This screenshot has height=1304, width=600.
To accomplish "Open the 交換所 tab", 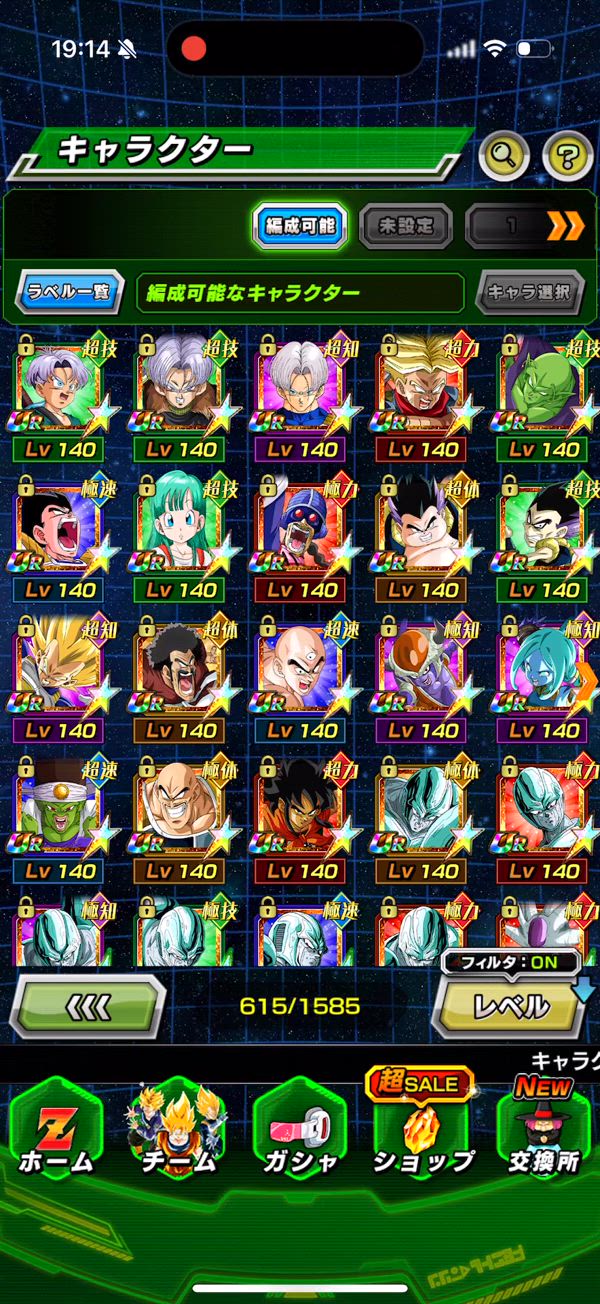I will click(x=545, y=1130).
